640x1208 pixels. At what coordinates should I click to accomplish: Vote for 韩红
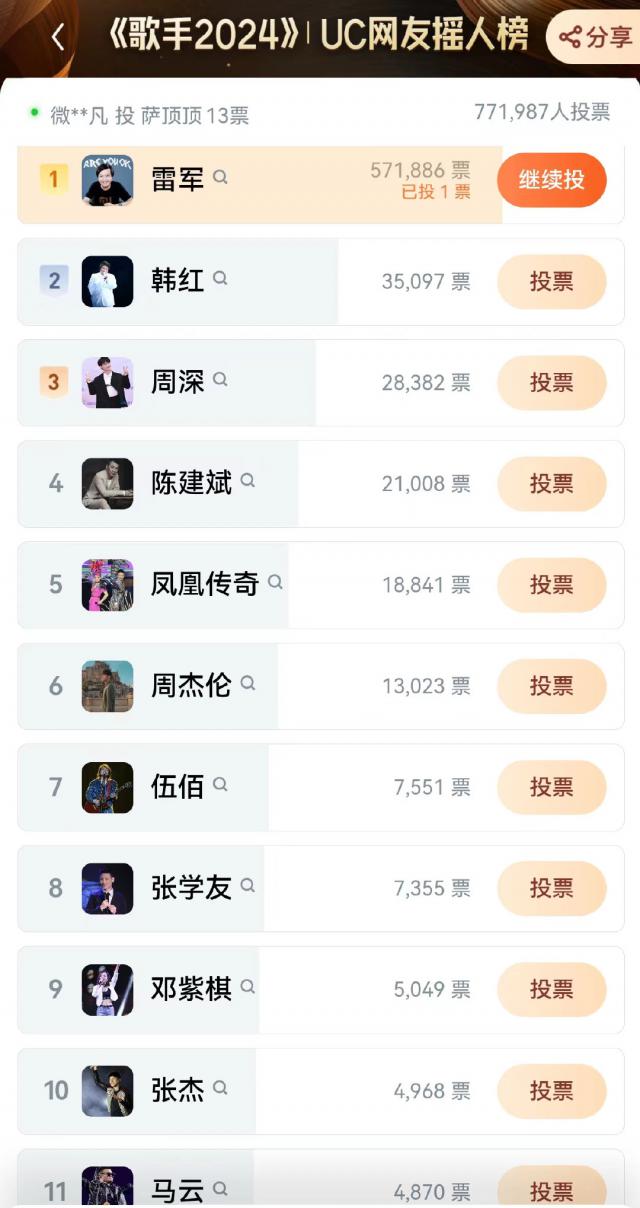point(551,282)
